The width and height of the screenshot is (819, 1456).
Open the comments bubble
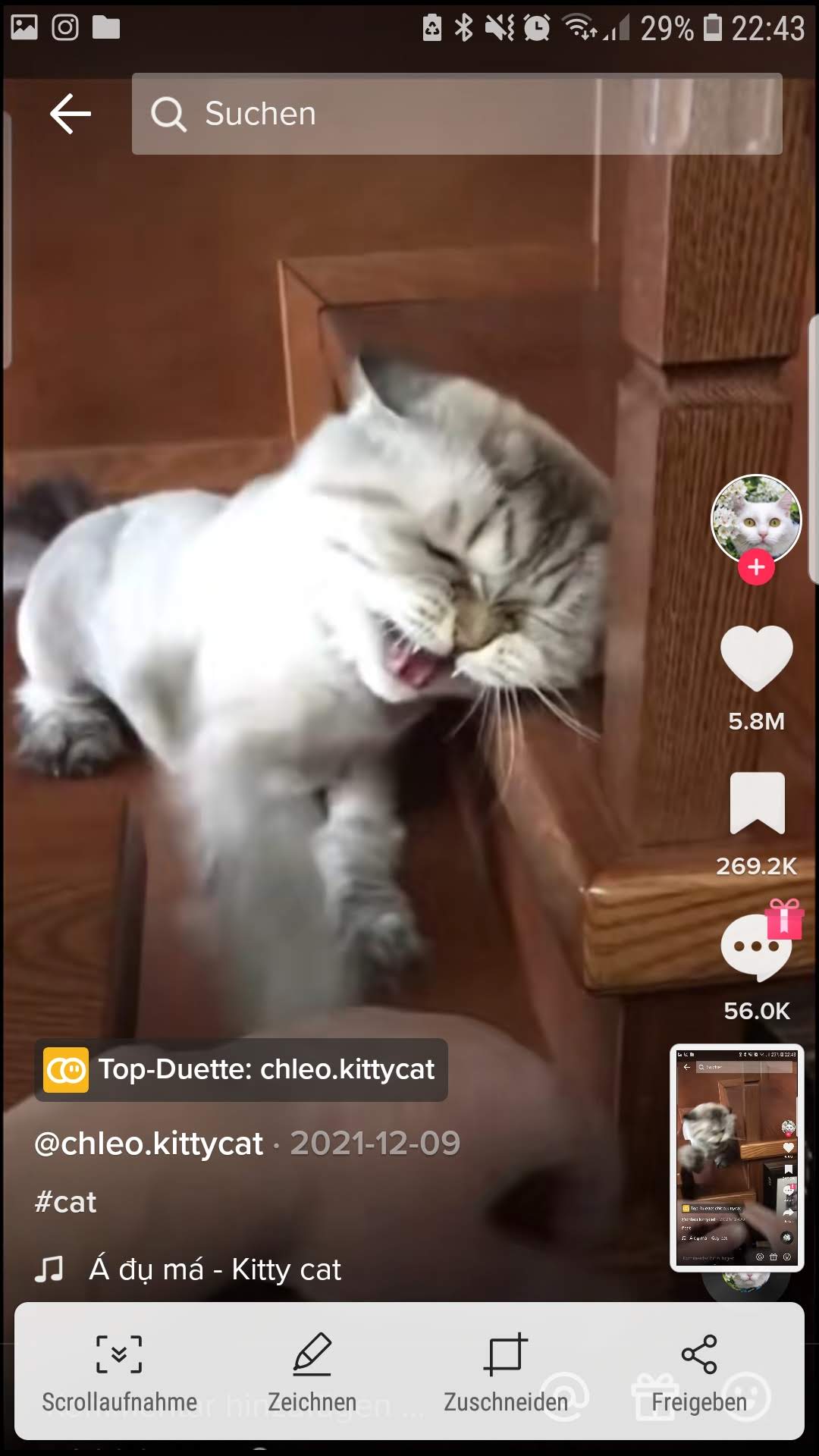pyautogui.click(x=756, y=947)
